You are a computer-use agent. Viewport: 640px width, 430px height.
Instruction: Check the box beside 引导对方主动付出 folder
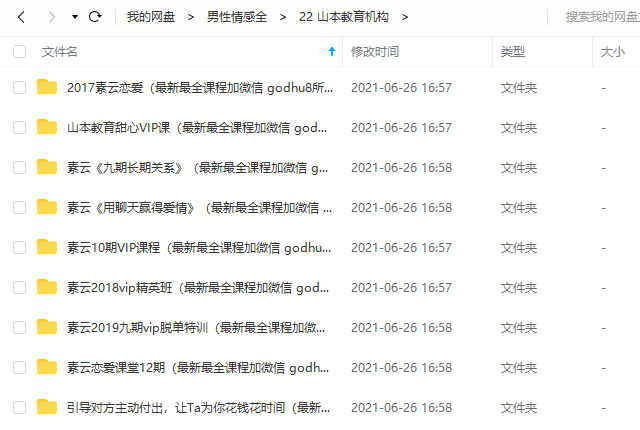pos(20,407)
